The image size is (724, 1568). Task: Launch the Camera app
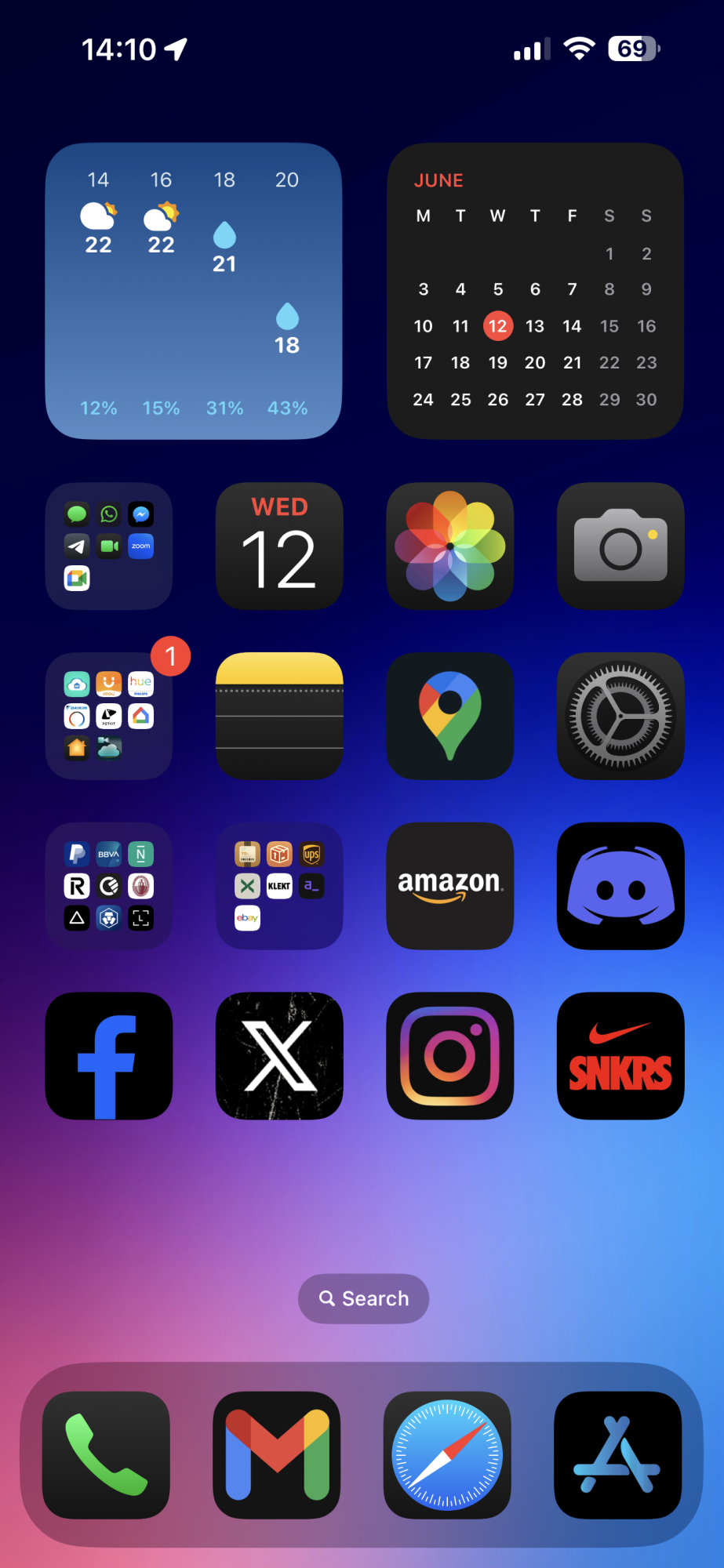(x=620, y=546)
